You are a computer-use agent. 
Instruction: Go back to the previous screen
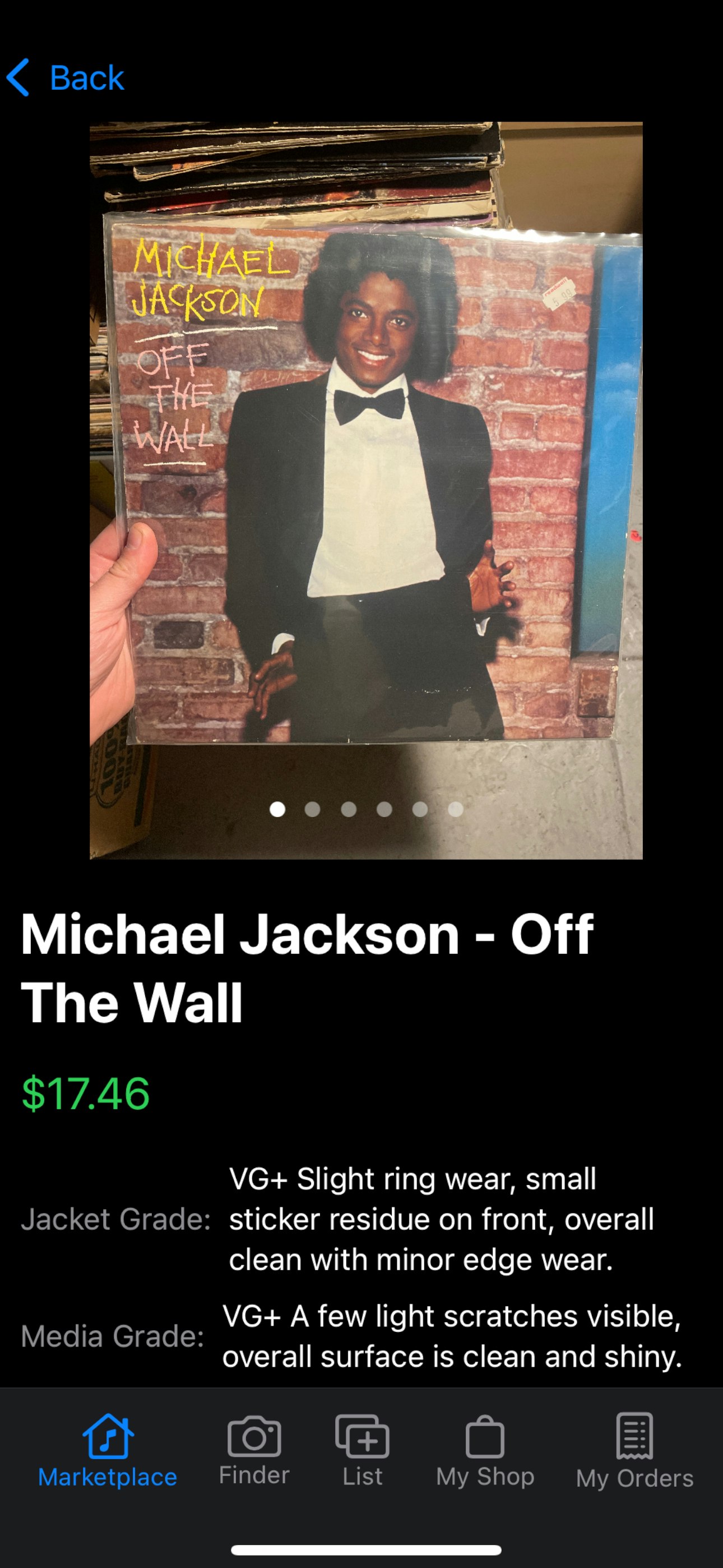click(66, 78)
